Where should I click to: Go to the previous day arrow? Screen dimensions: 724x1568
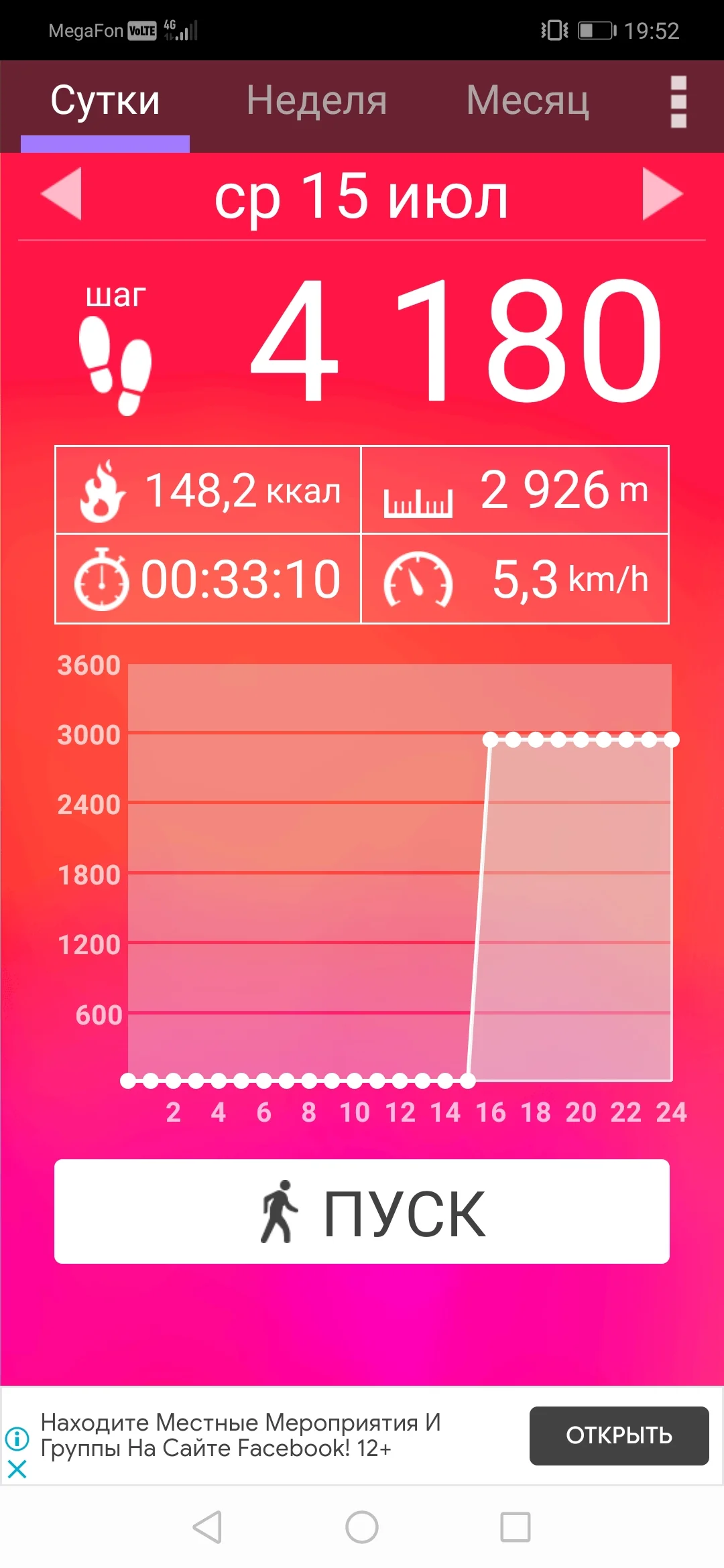coord(61,194)
